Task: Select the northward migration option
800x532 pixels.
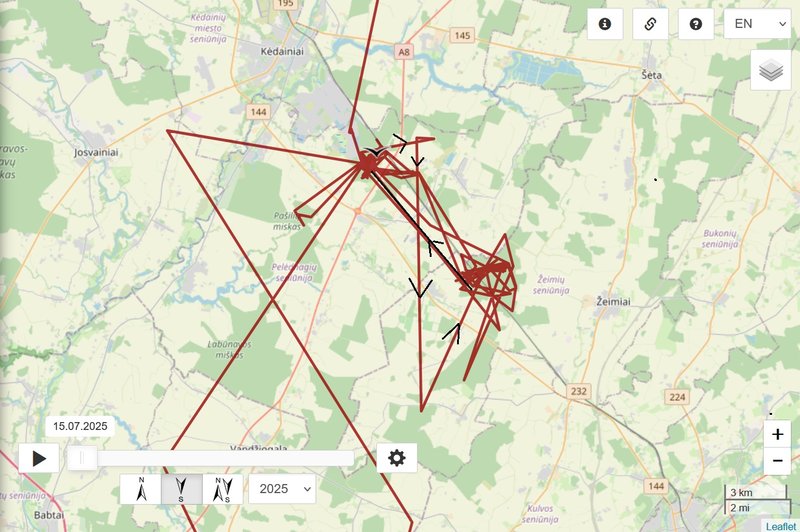Action: click(141, 489)
